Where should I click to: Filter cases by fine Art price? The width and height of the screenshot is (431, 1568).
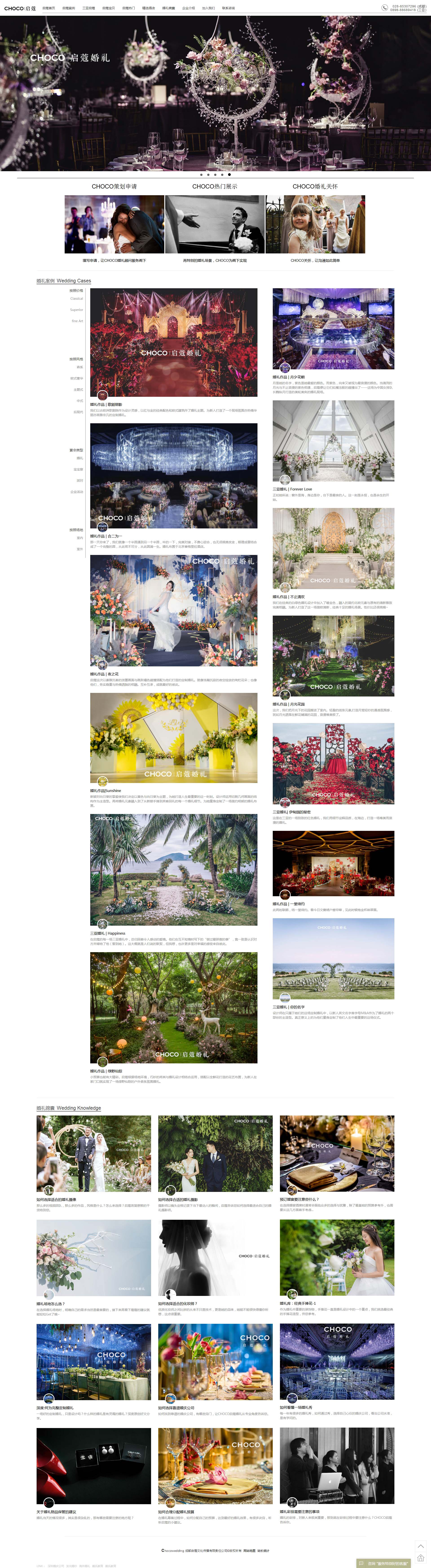[77, 321]
